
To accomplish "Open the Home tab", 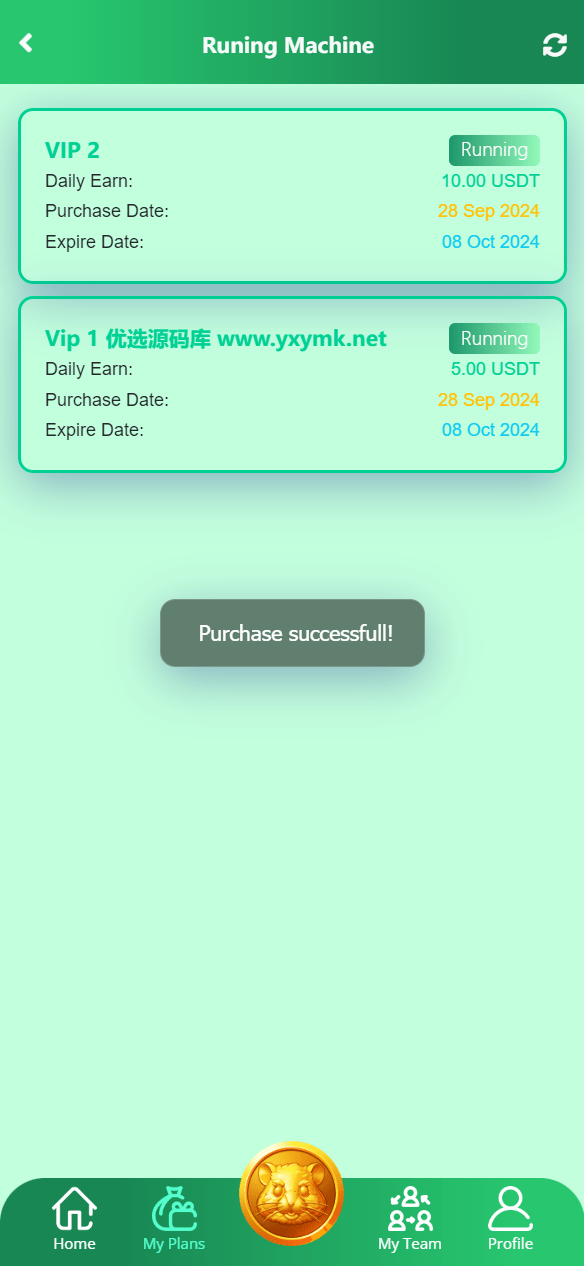I will (x=74, y=1219).
